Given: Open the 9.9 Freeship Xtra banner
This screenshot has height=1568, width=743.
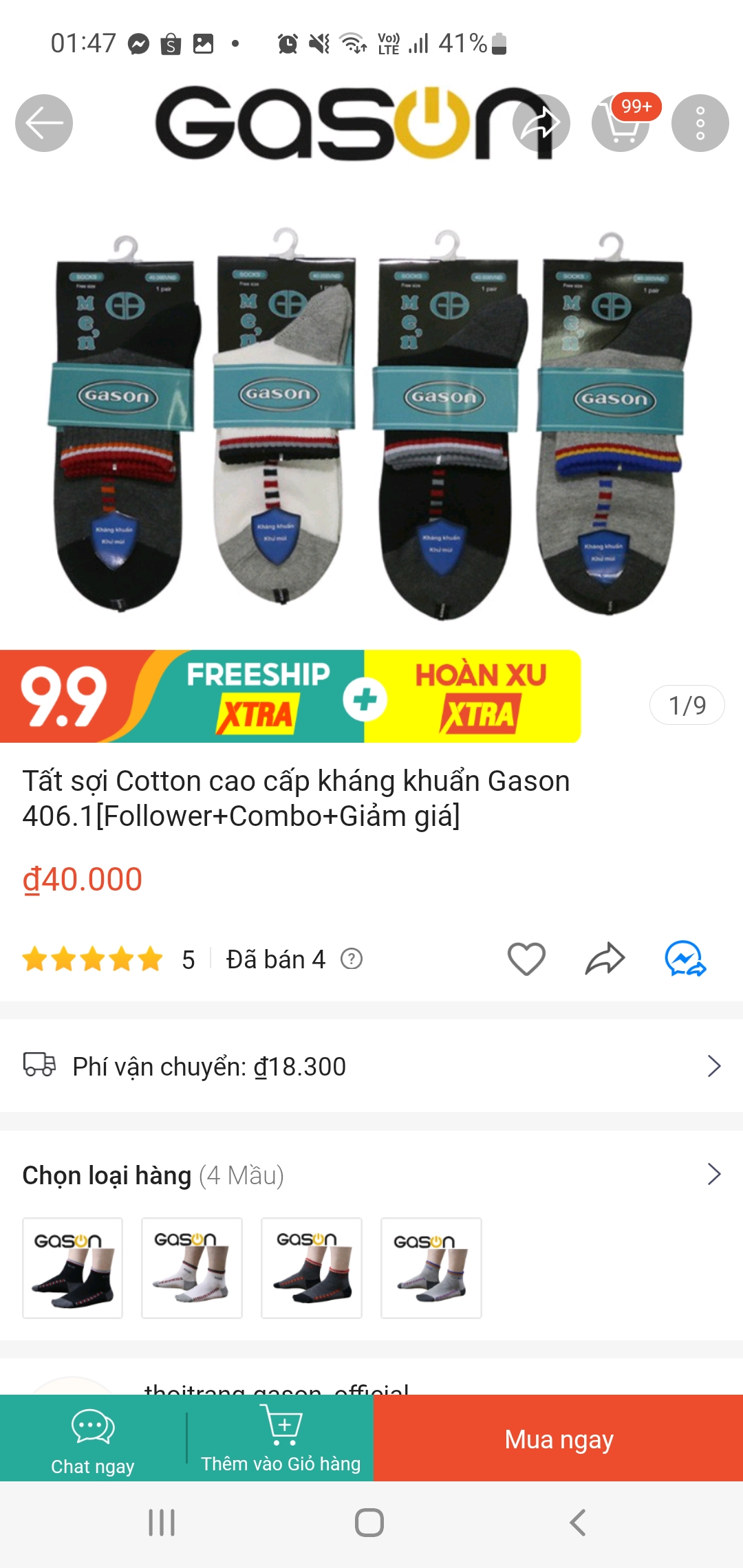Looking at the screenshot, I should tap(290, 696).
